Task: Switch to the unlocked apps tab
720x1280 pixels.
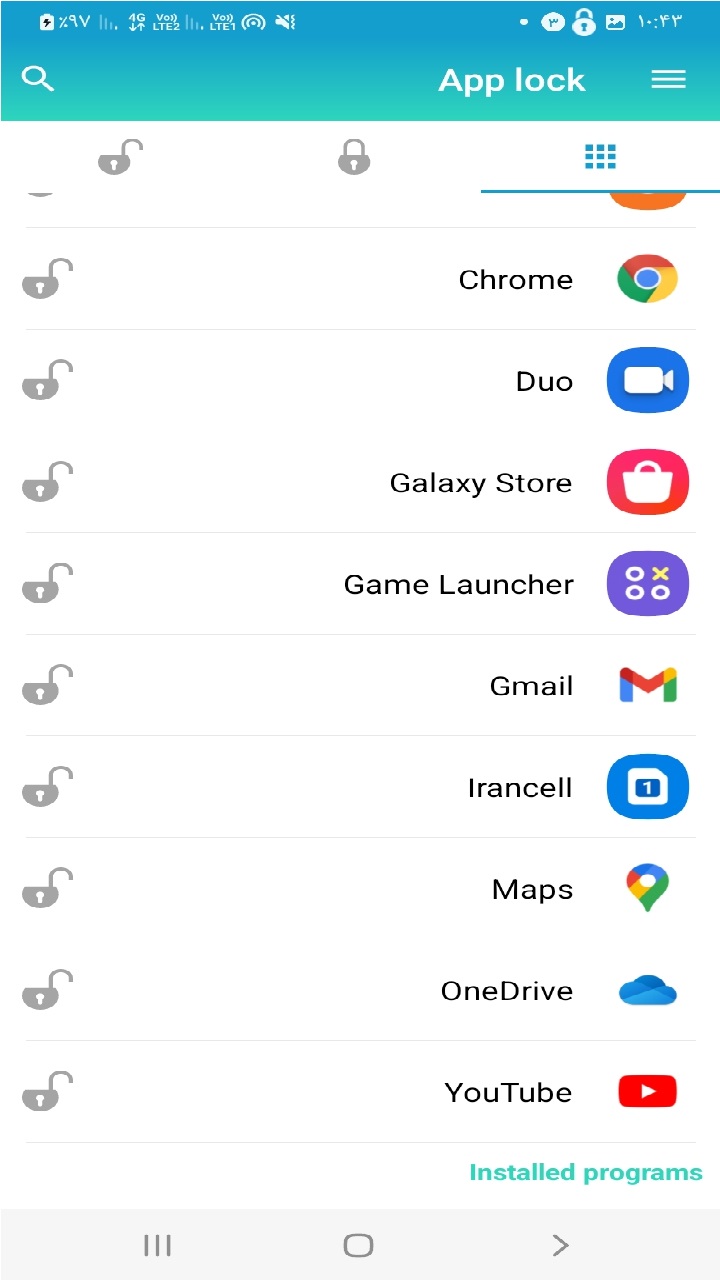Action: click(x=120, y=156)
